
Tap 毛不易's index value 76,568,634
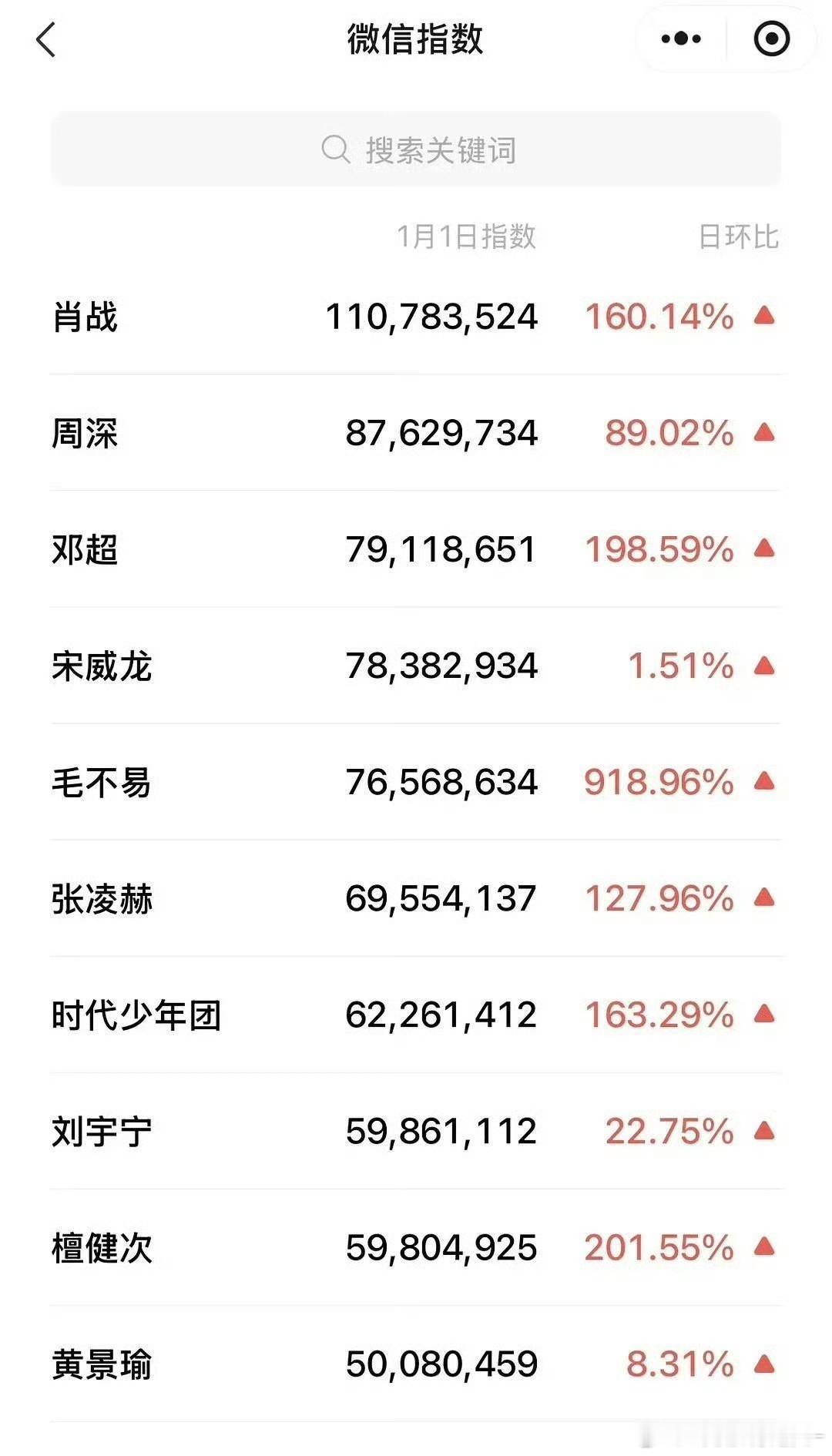(x=441, y=783)
